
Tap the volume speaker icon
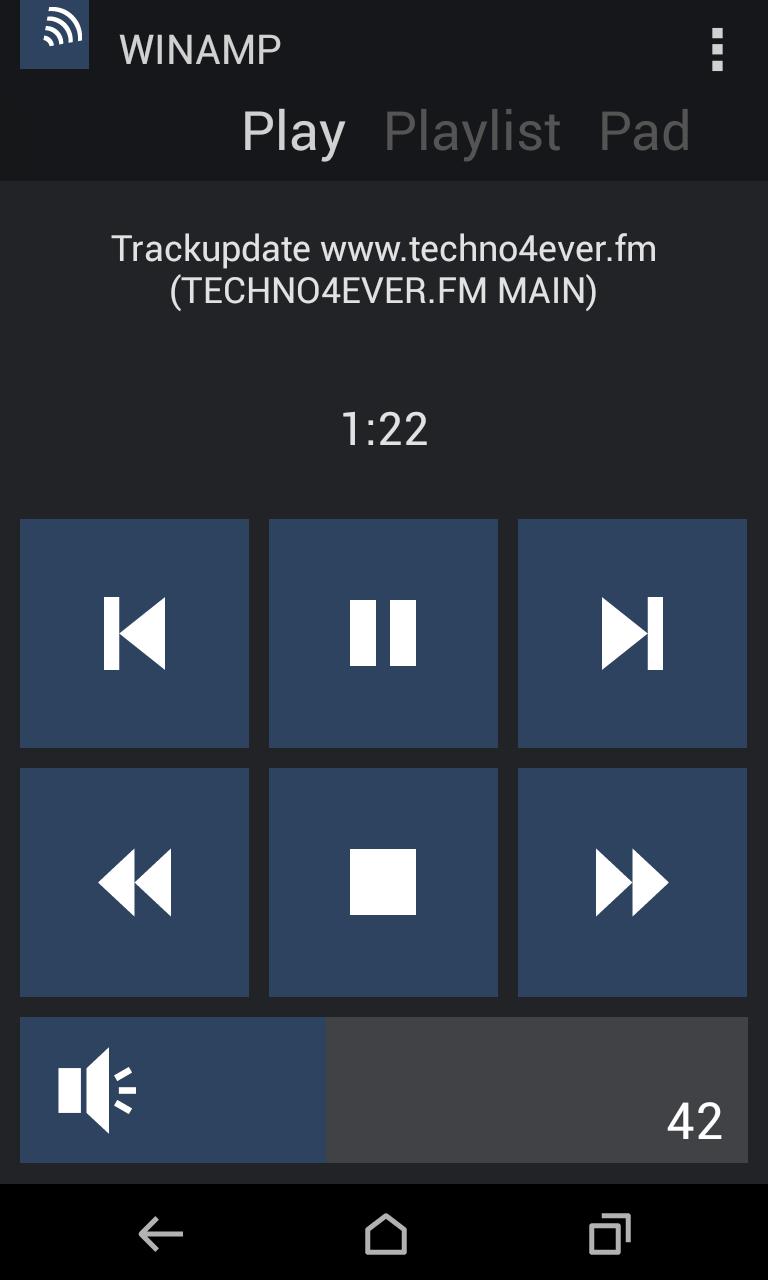pyautogui.click(x=96, y=1090)
